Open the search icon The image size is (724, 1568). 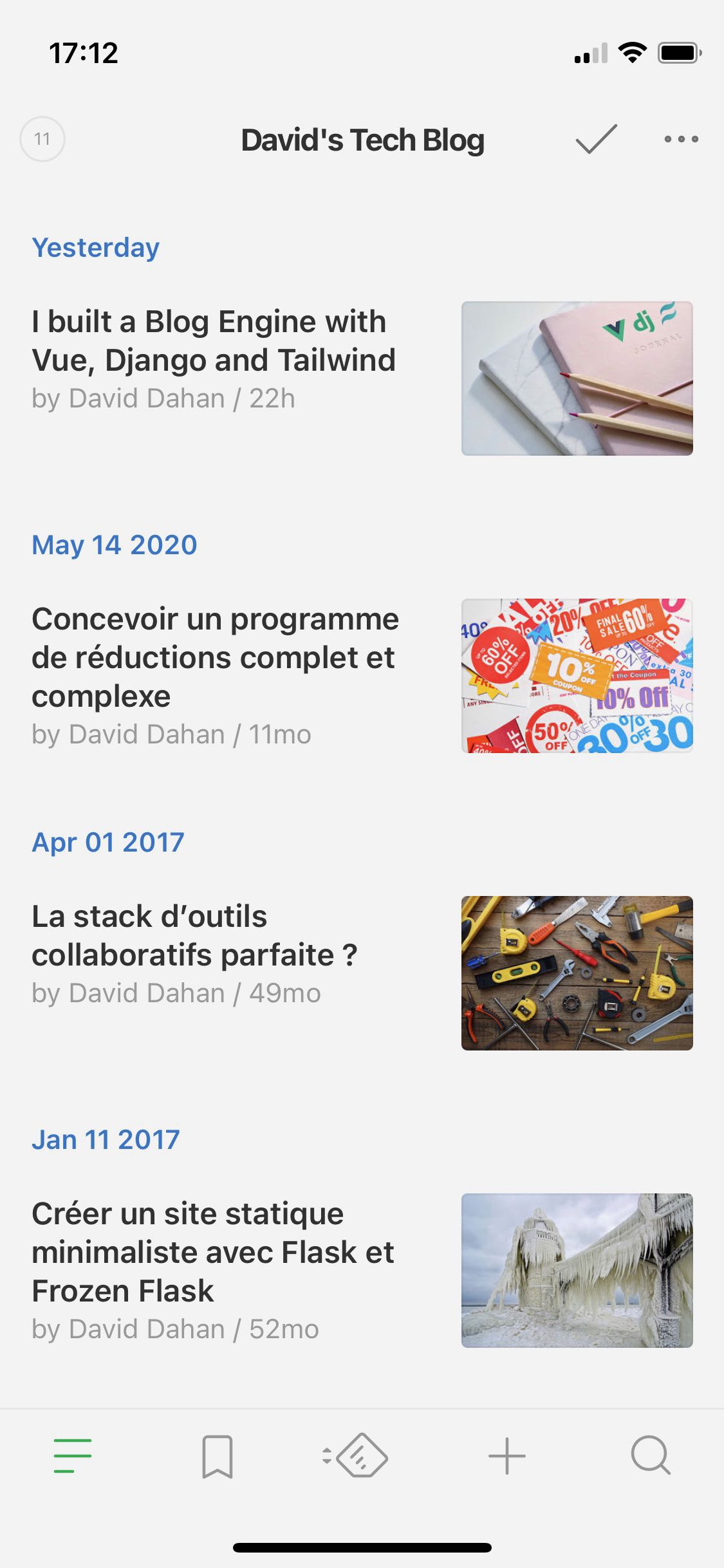coord(651,1458)
